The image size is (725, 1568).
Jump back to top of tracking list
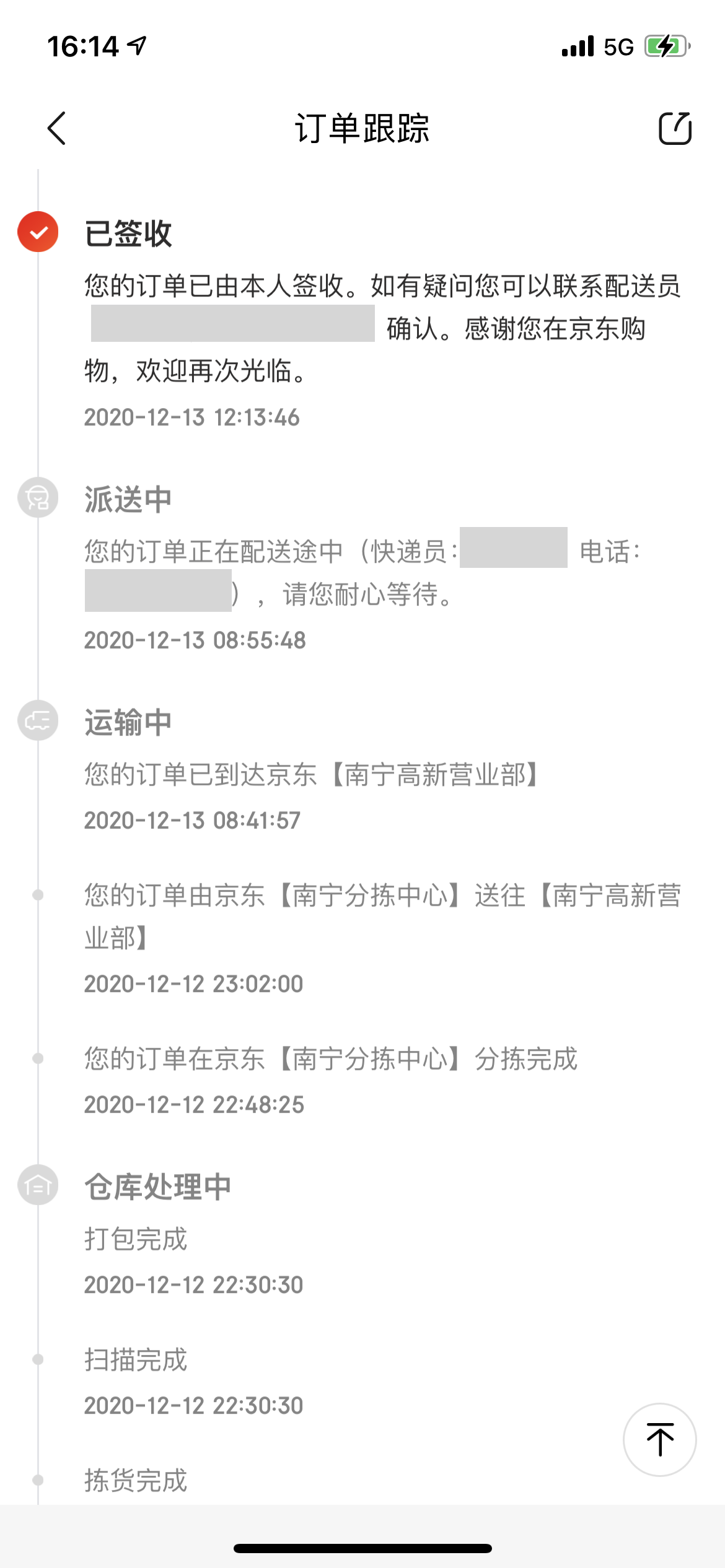pyautogui.click(x=659, y=1439)
